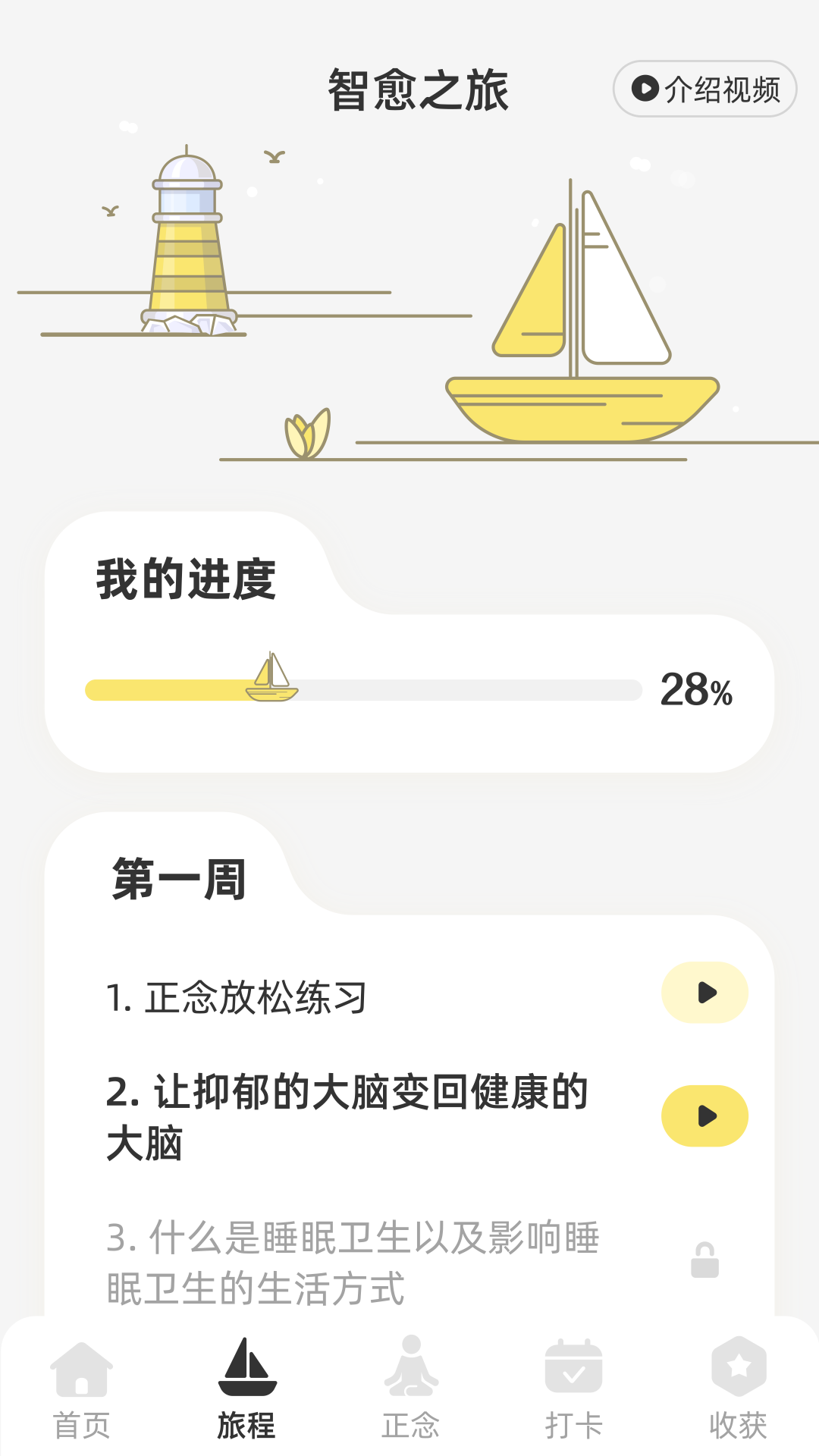Screen dimensions: 819x1456
Task: Click the play icon inside 介绍视频 button
Action: click(644, 89)
